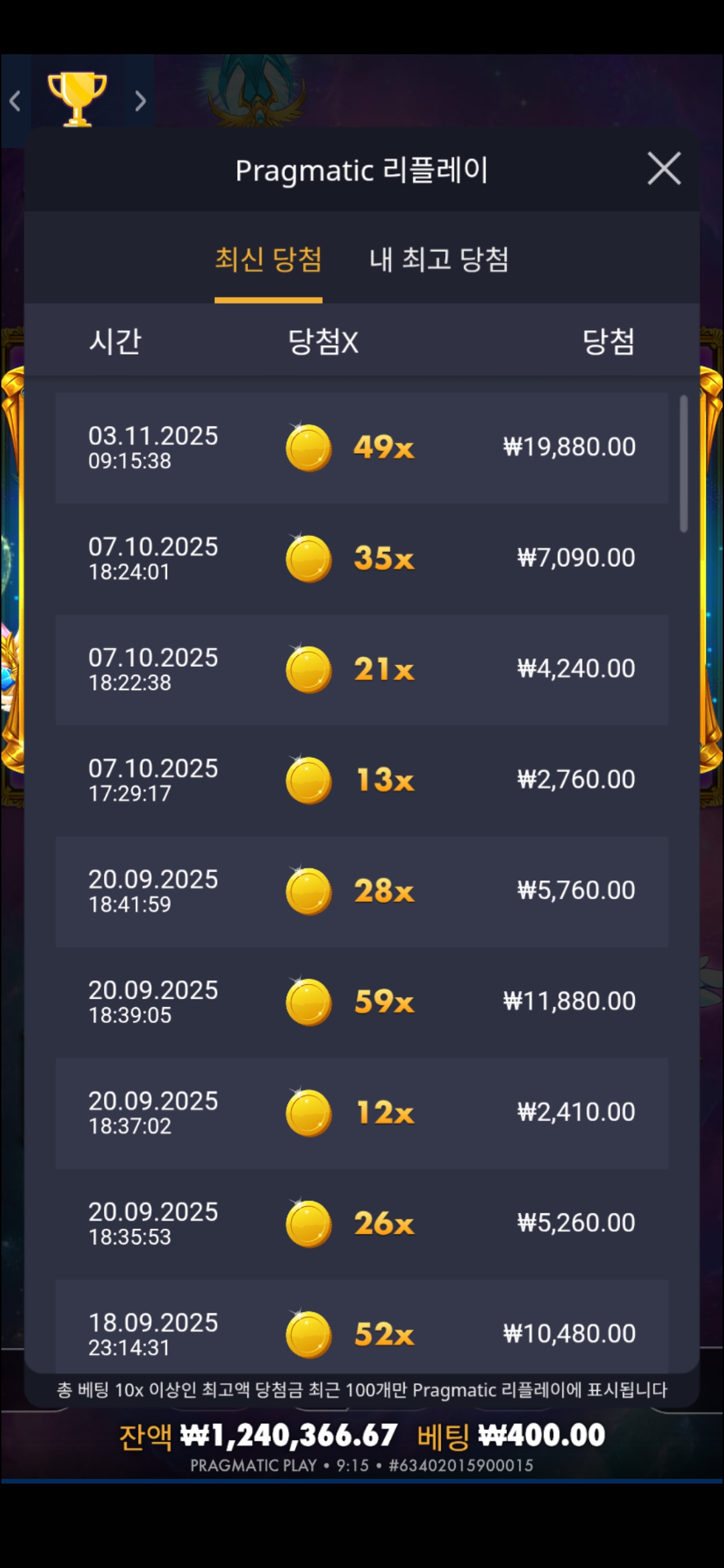724x1568 pixels.
Task: Watch the 59x win replay ₩11,880.00
Action: pyautogui.click(x=362, y=1002)
